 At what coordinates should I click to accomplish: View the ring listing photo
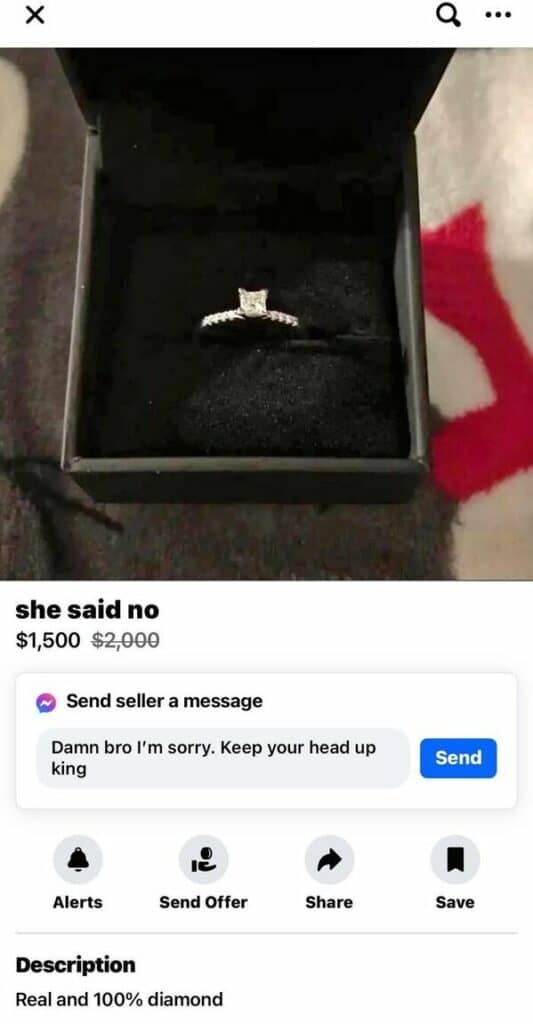coord(266,313)
